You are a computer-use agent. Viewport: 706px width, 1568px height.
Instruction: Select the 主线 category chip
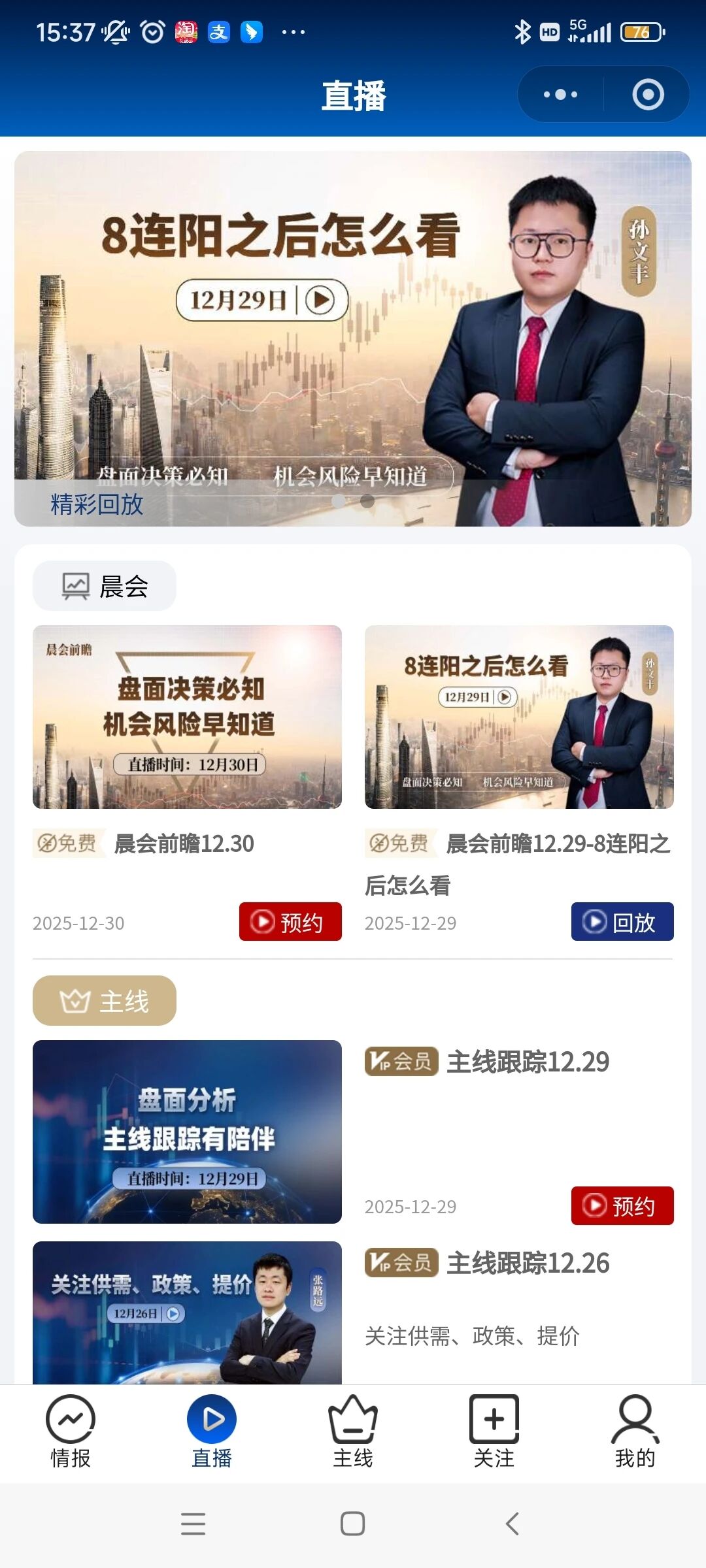pyautogui.click(x=105, y=1001)
